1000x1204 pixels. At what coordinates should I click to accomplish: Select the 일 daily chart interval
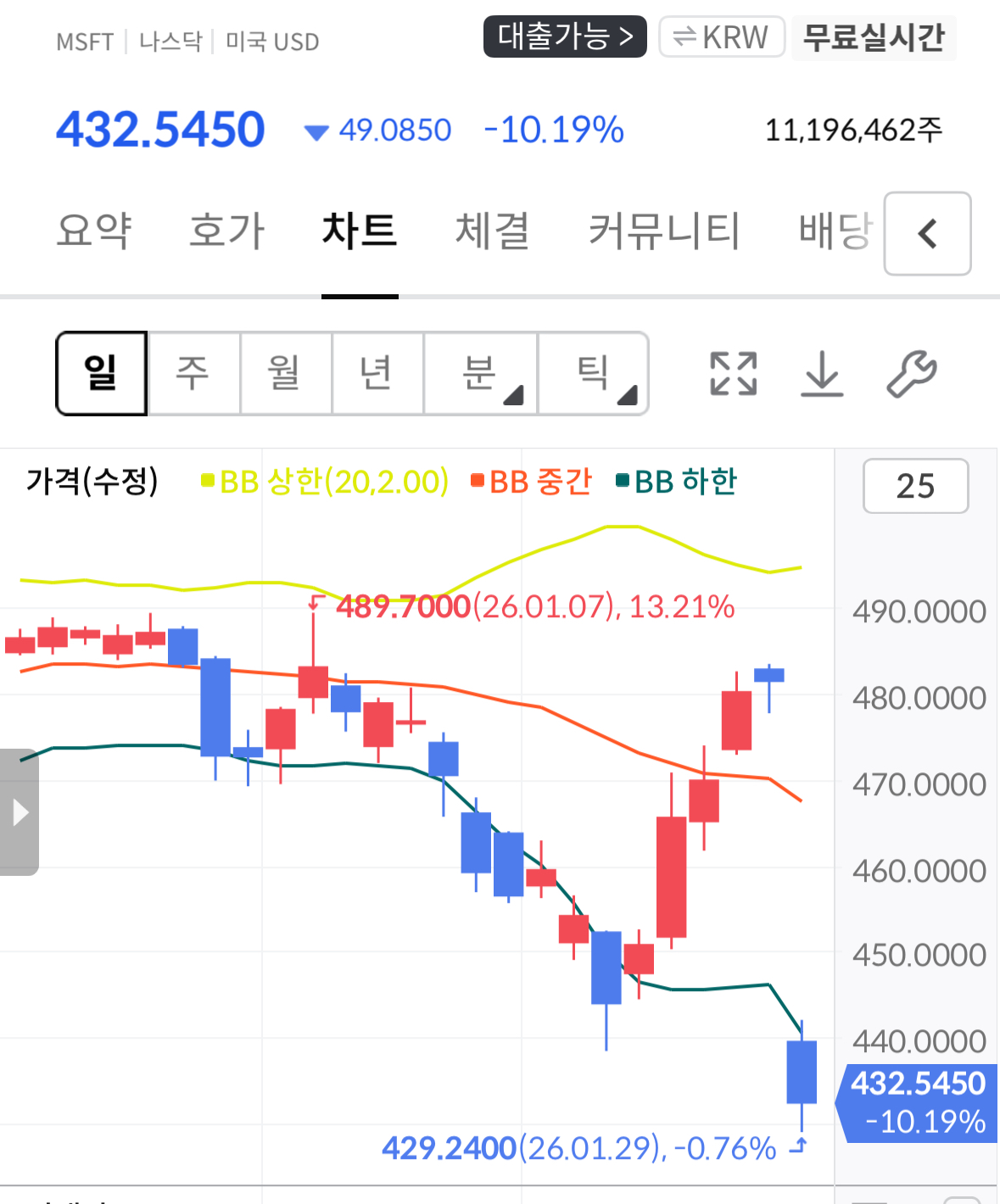coord(102,373)
